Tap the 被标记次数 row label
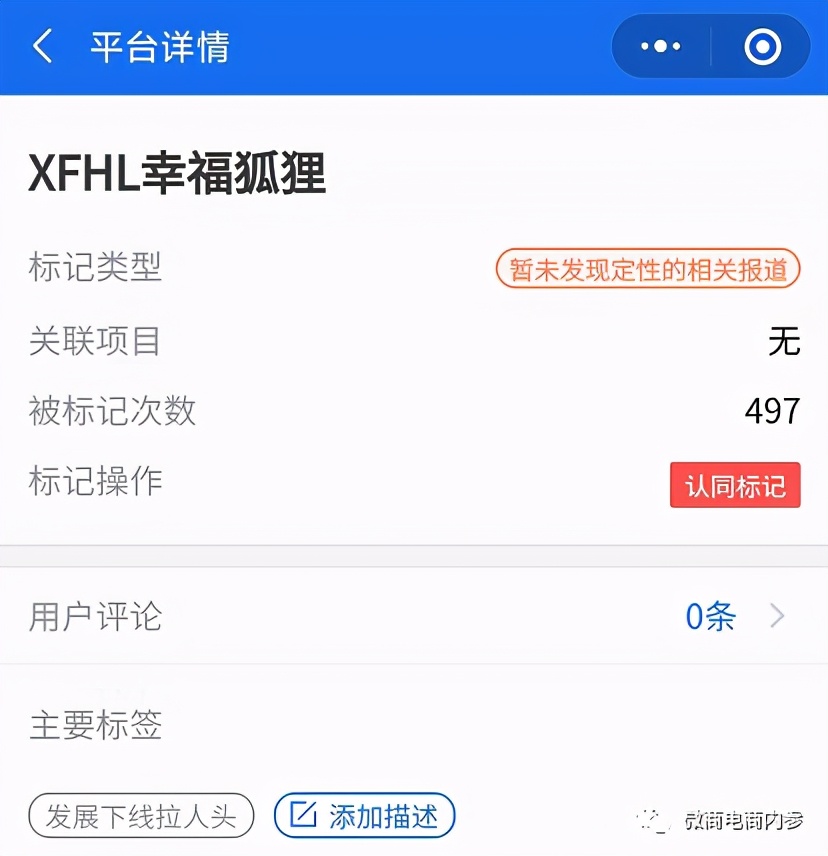 (112, 412)
